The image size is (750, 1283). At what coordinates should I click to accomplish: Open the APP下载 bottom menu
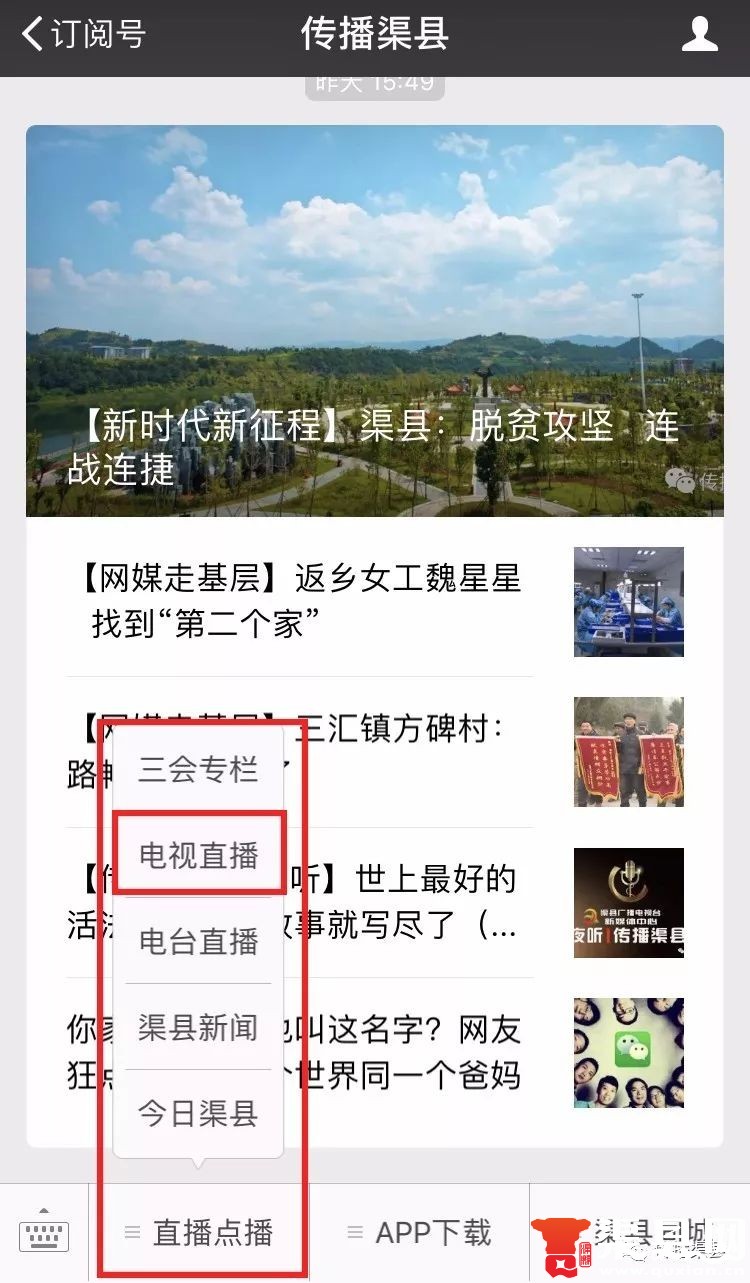coord(420,1233)
